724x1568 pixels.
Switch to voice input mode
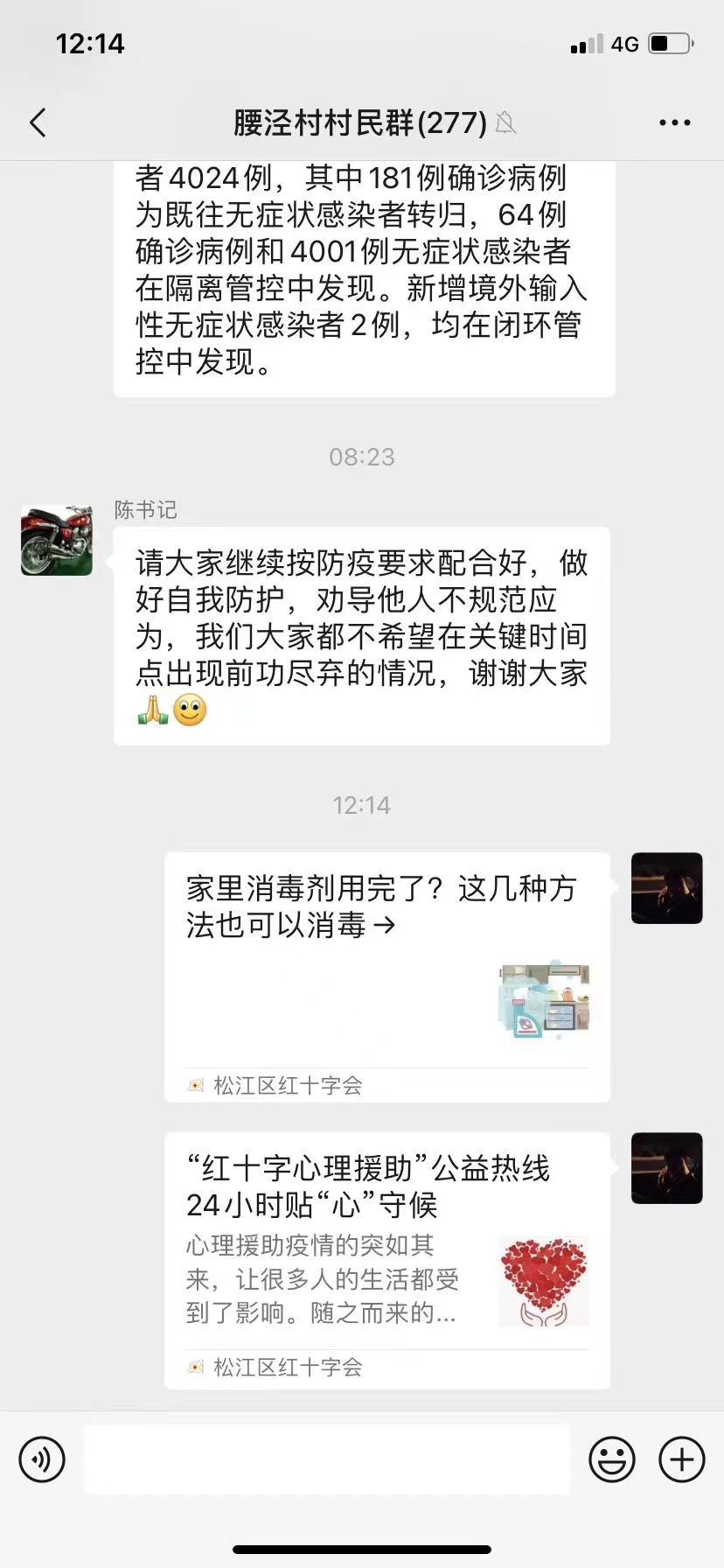coord(41,1459)
